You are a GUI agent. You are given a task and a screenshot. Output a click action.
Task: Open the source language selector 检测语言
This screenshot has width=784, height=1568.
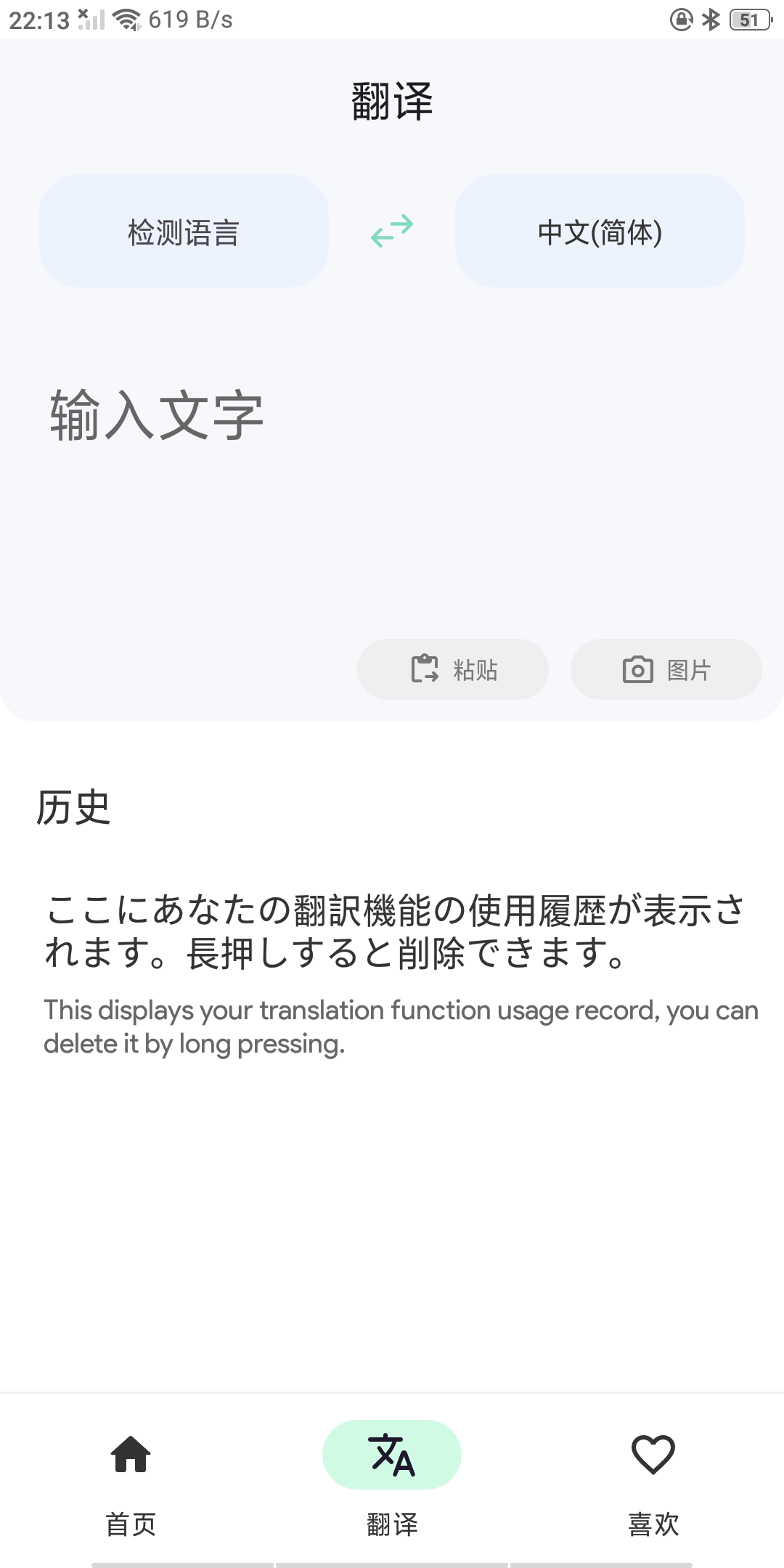184,232
